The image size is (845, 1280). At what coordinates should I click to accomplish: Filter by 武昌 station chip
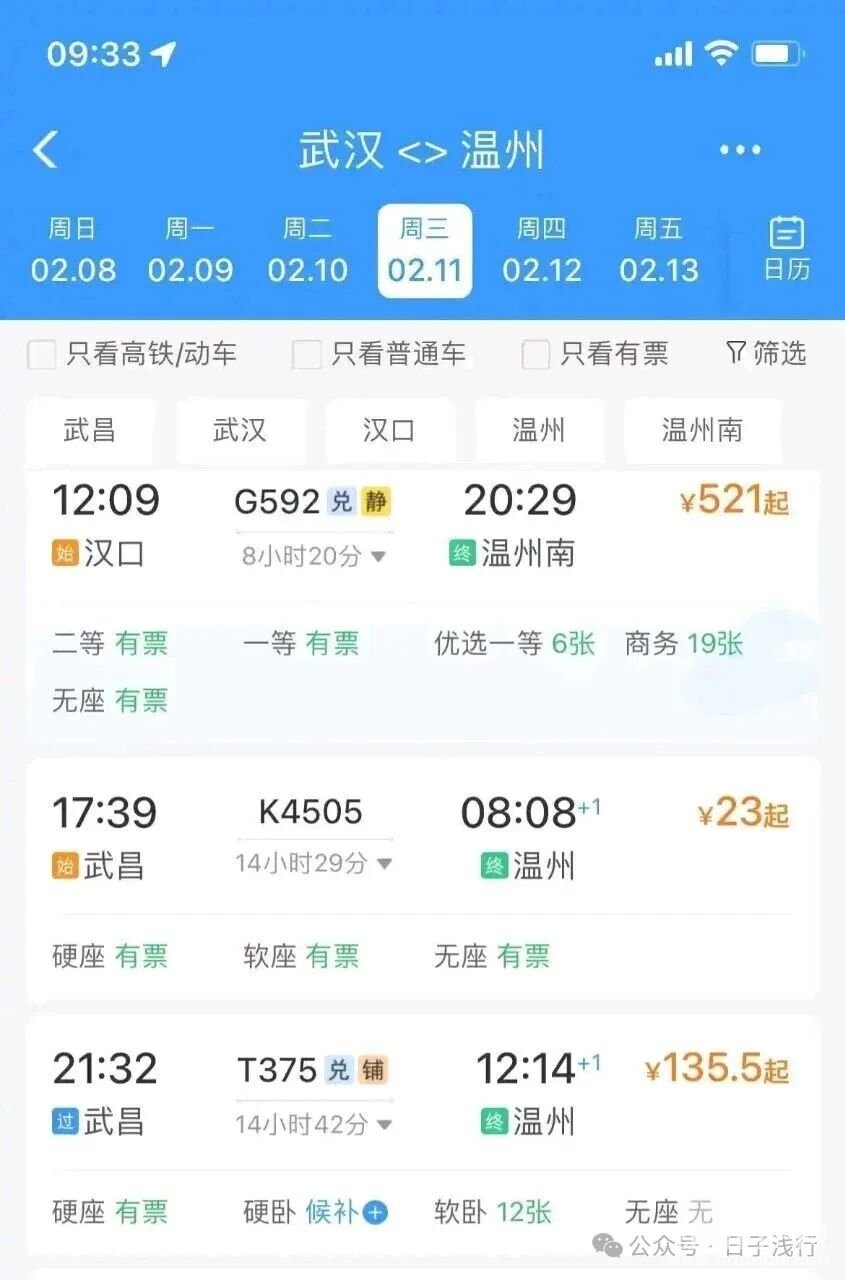[x=90, y=431]
